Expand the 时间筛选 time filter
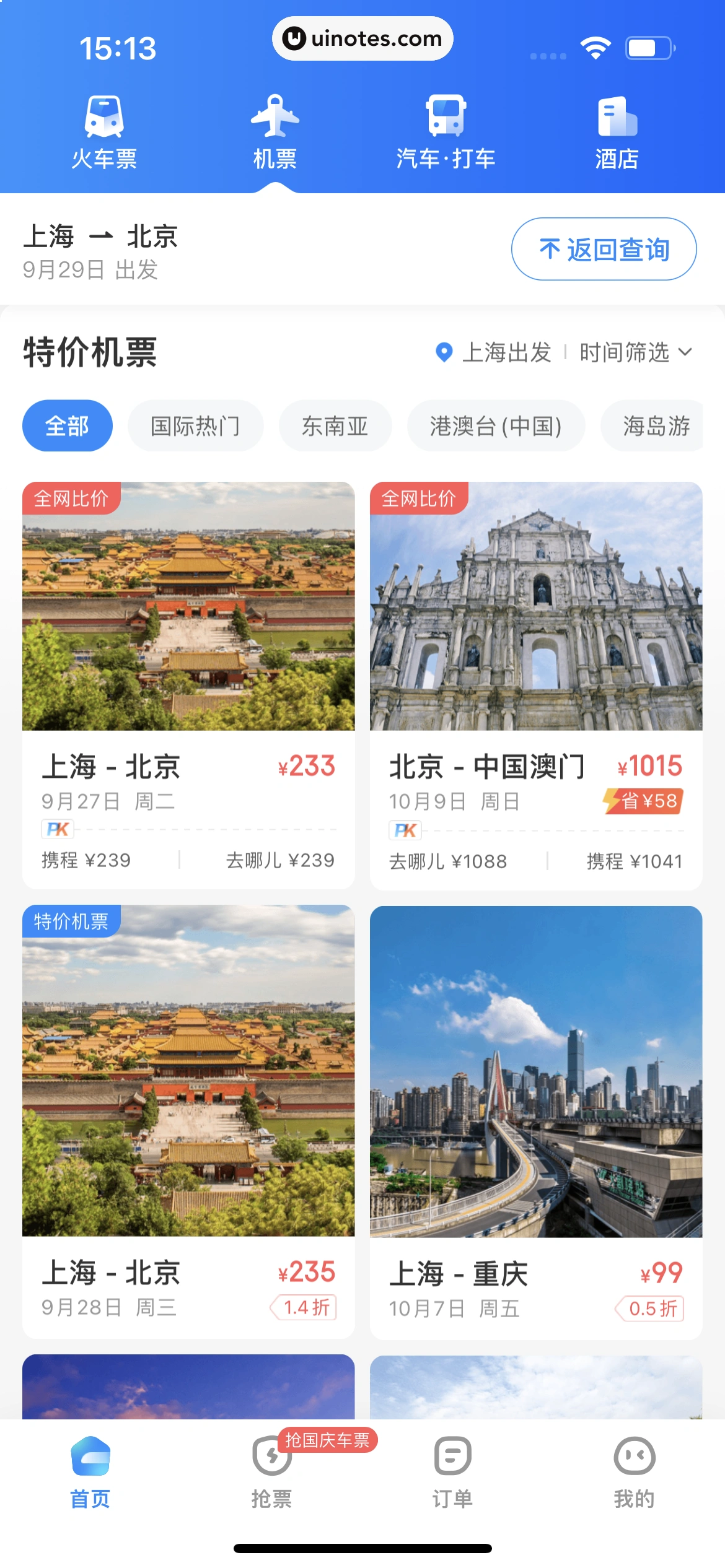Viewport: 725px width, 1568px height. [635, 352]
